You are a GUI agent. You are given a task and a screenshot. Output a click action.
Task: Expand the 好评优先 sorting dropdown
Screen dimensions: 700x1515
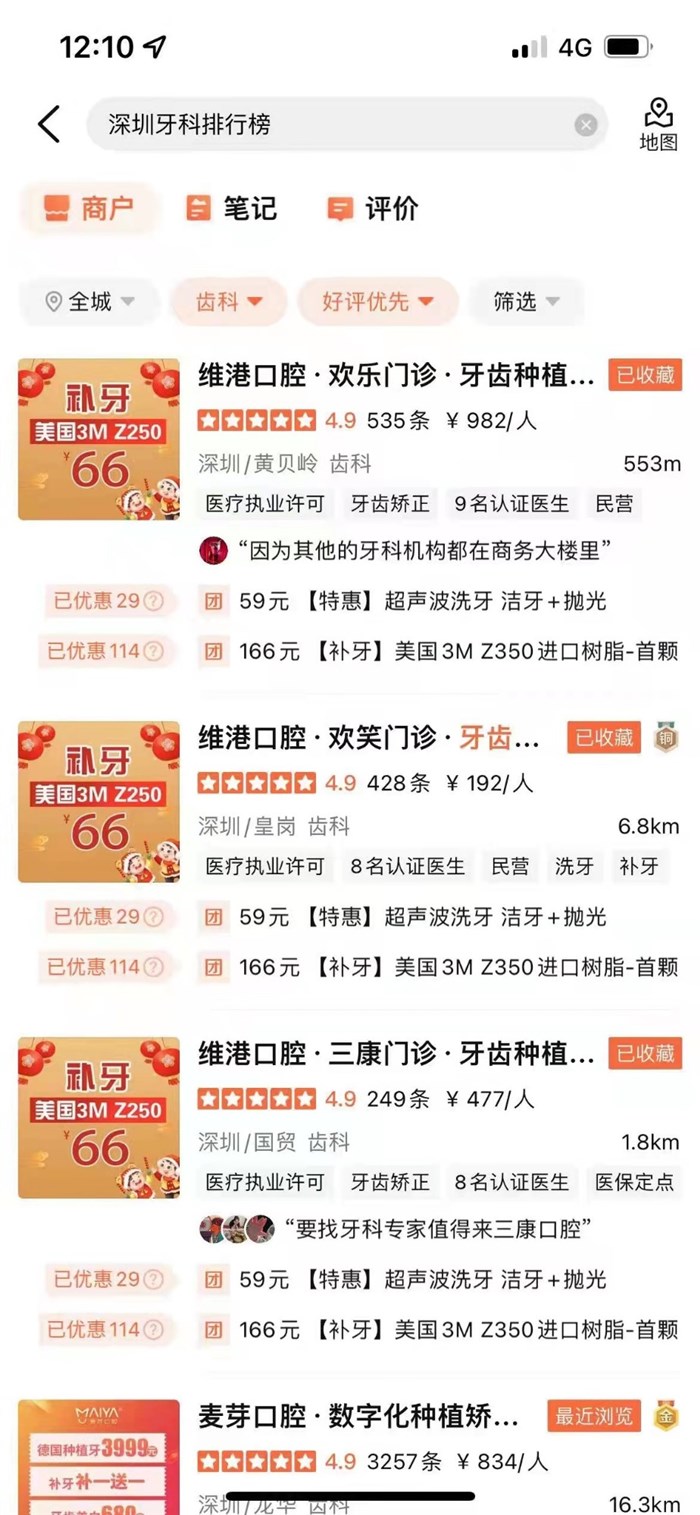click(x=378, y=301)
